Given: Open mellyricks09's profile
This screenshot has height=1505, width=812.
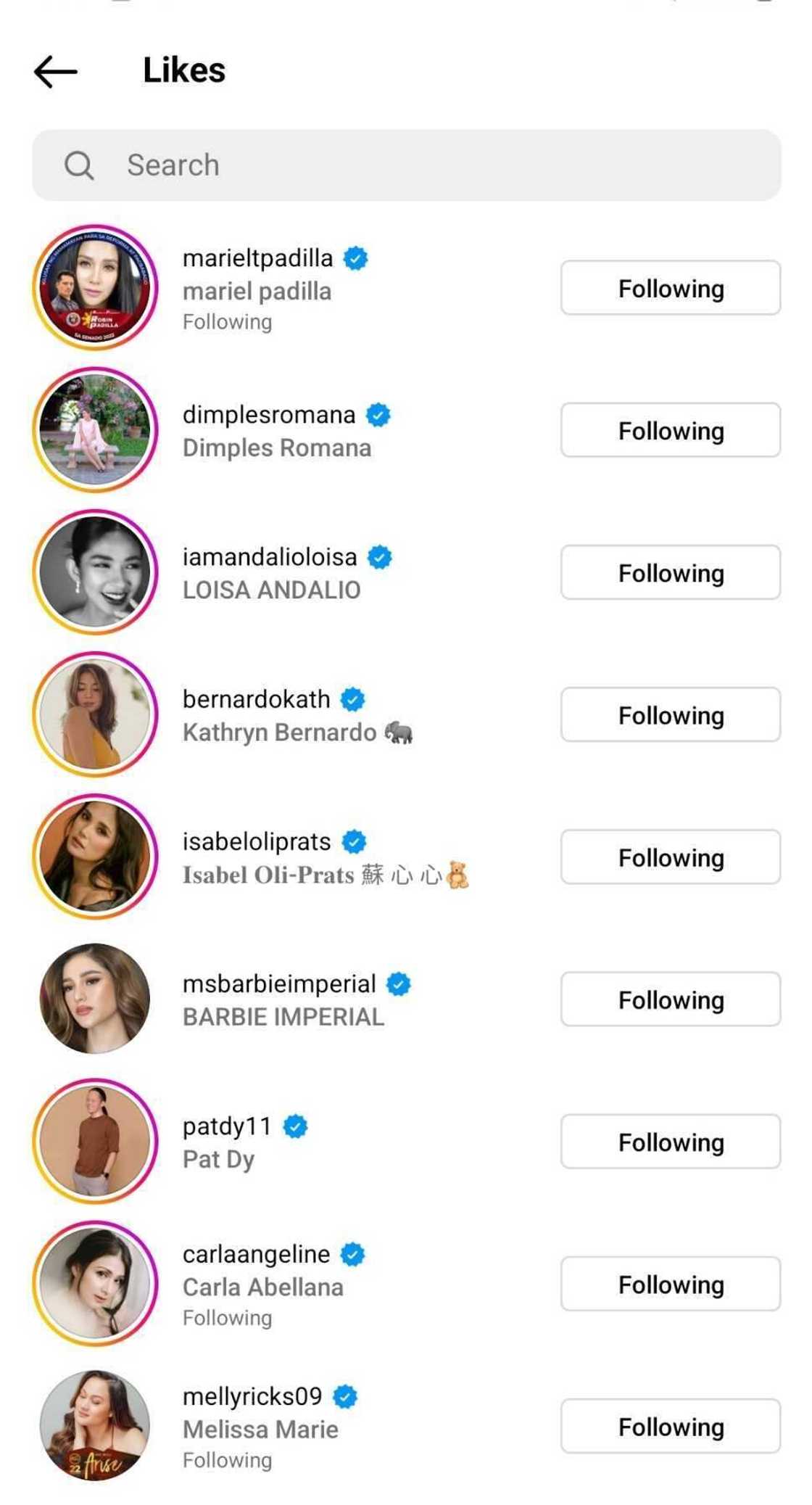Looking at the screenshot, I should point(252,1397).
